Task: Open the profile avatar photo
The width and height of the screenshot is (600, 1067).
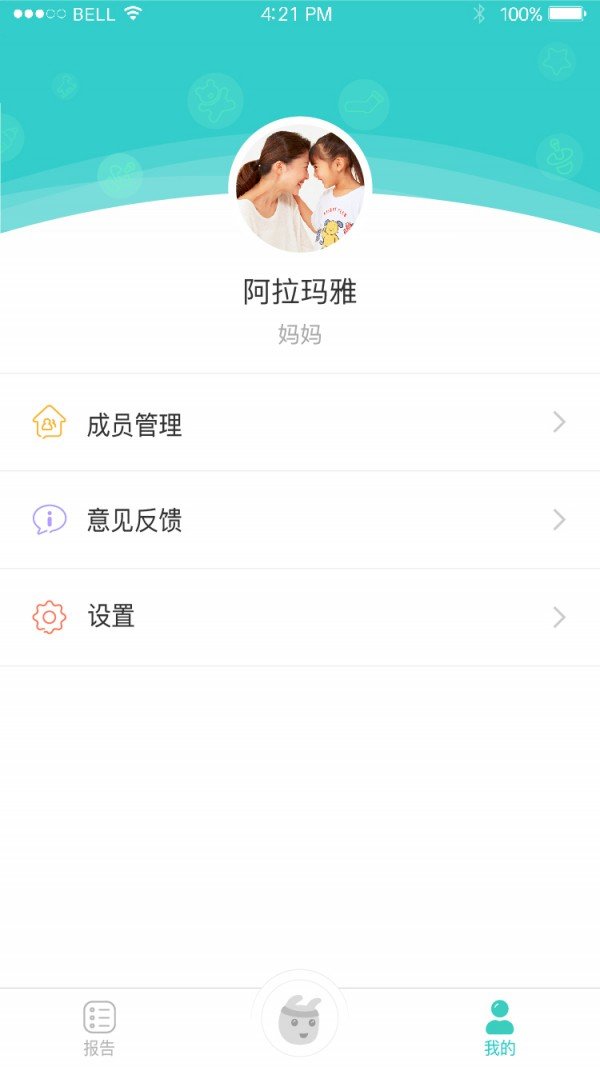Action: (x=300, y=189)
